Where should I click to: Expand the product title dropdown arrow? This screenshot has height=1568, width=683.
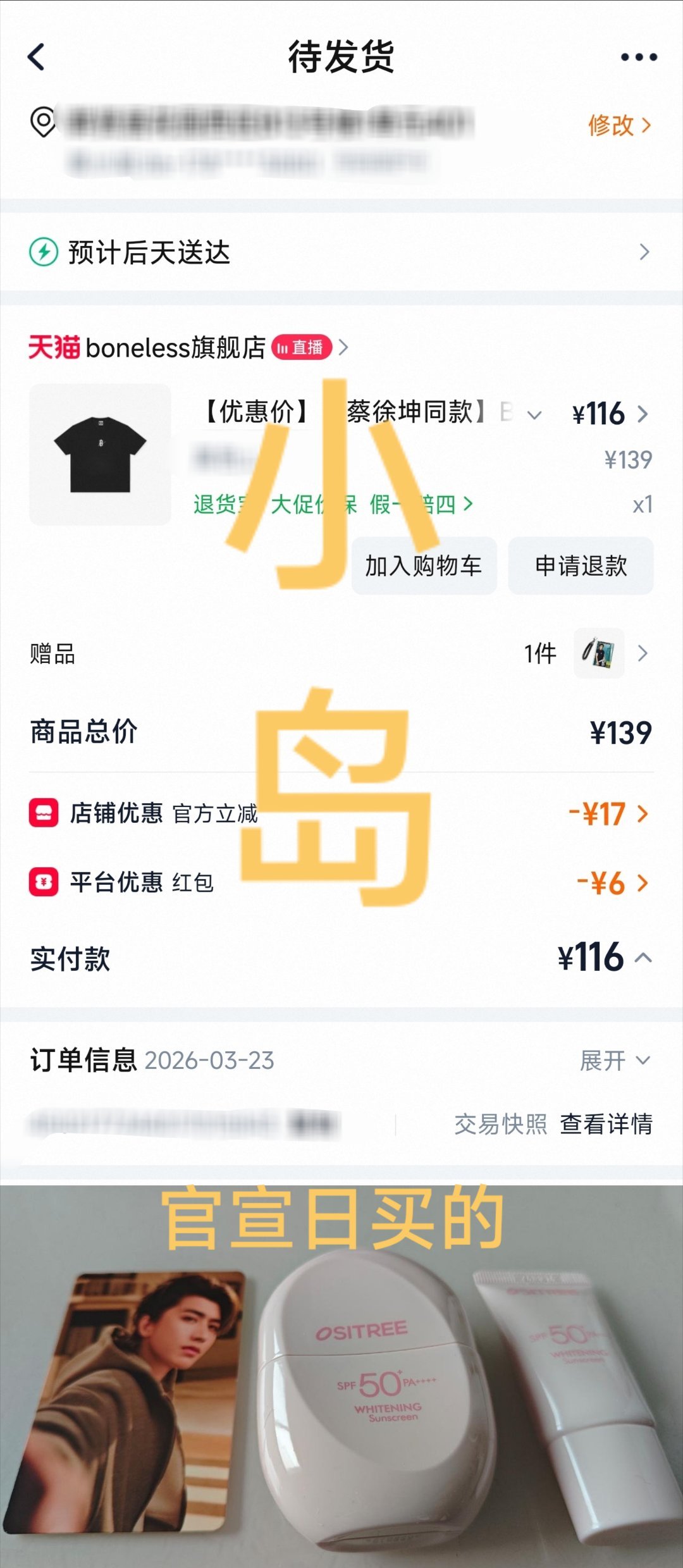[x=534, y=414]
